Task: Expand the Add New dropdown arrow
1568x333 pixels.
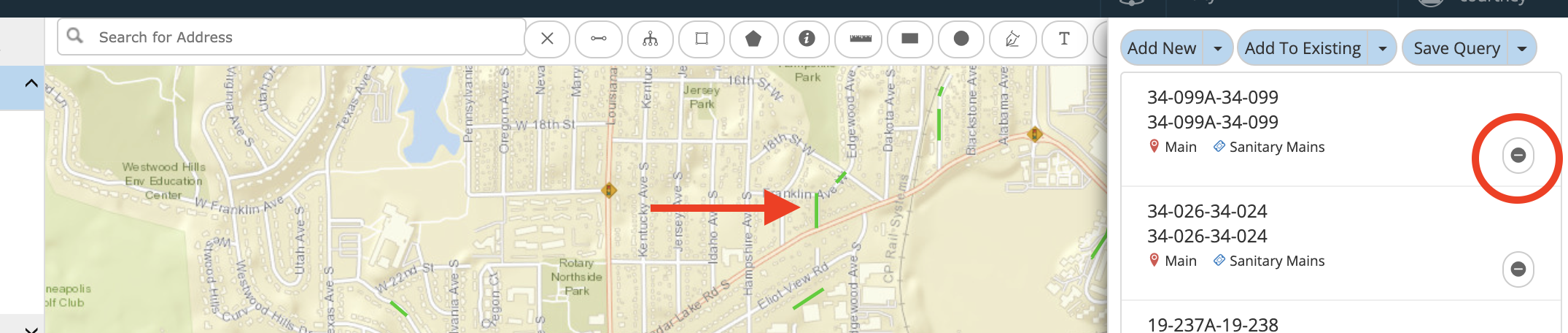Action: [1217, 48]
